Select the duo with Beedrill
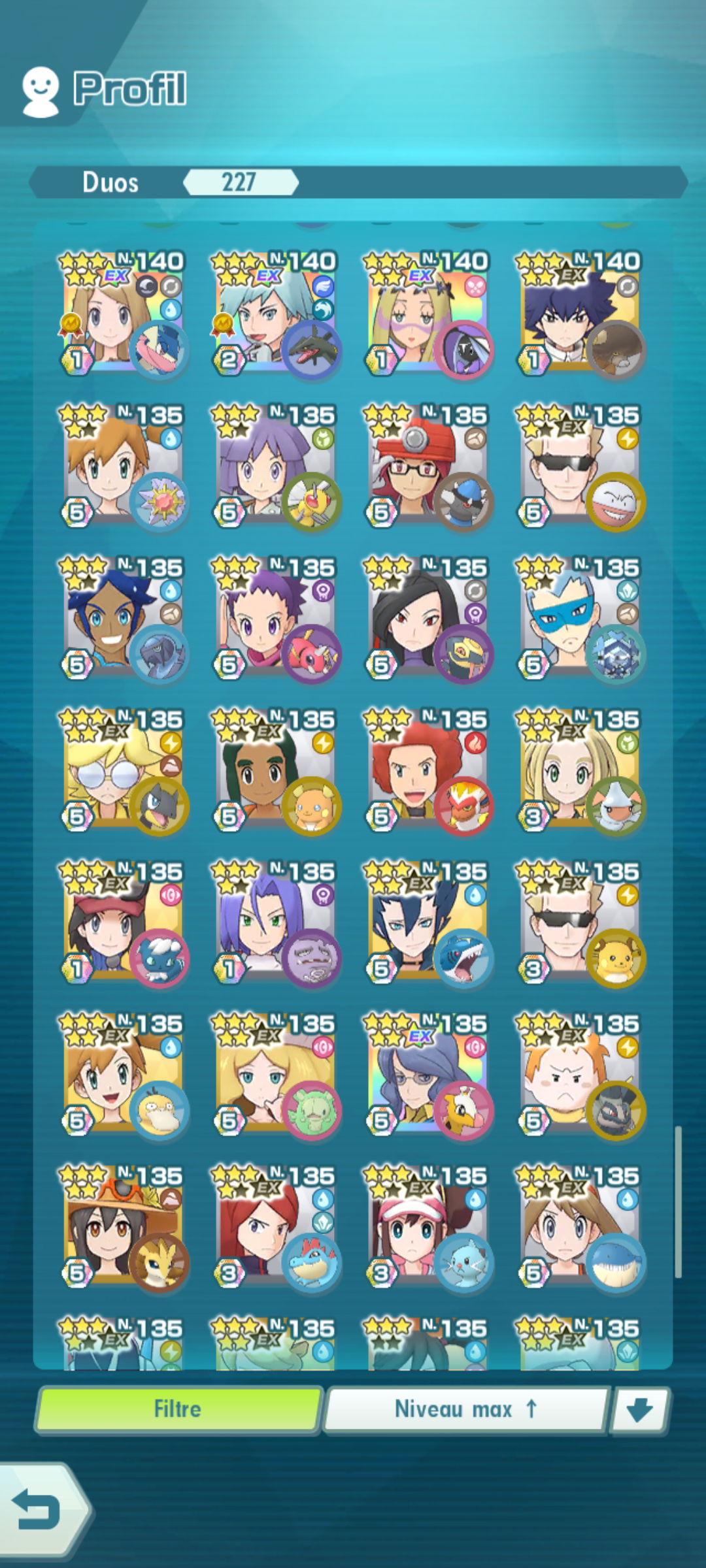The height and width of the screenshot is (1568, 706). [276, 466]
